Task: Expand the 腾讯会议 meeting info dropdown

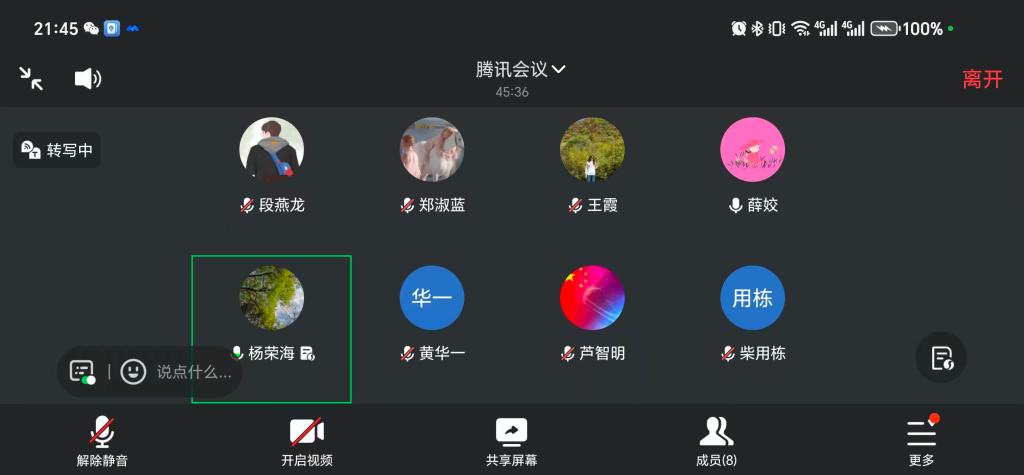Action: pyautogui.click(x=520, y=70)
